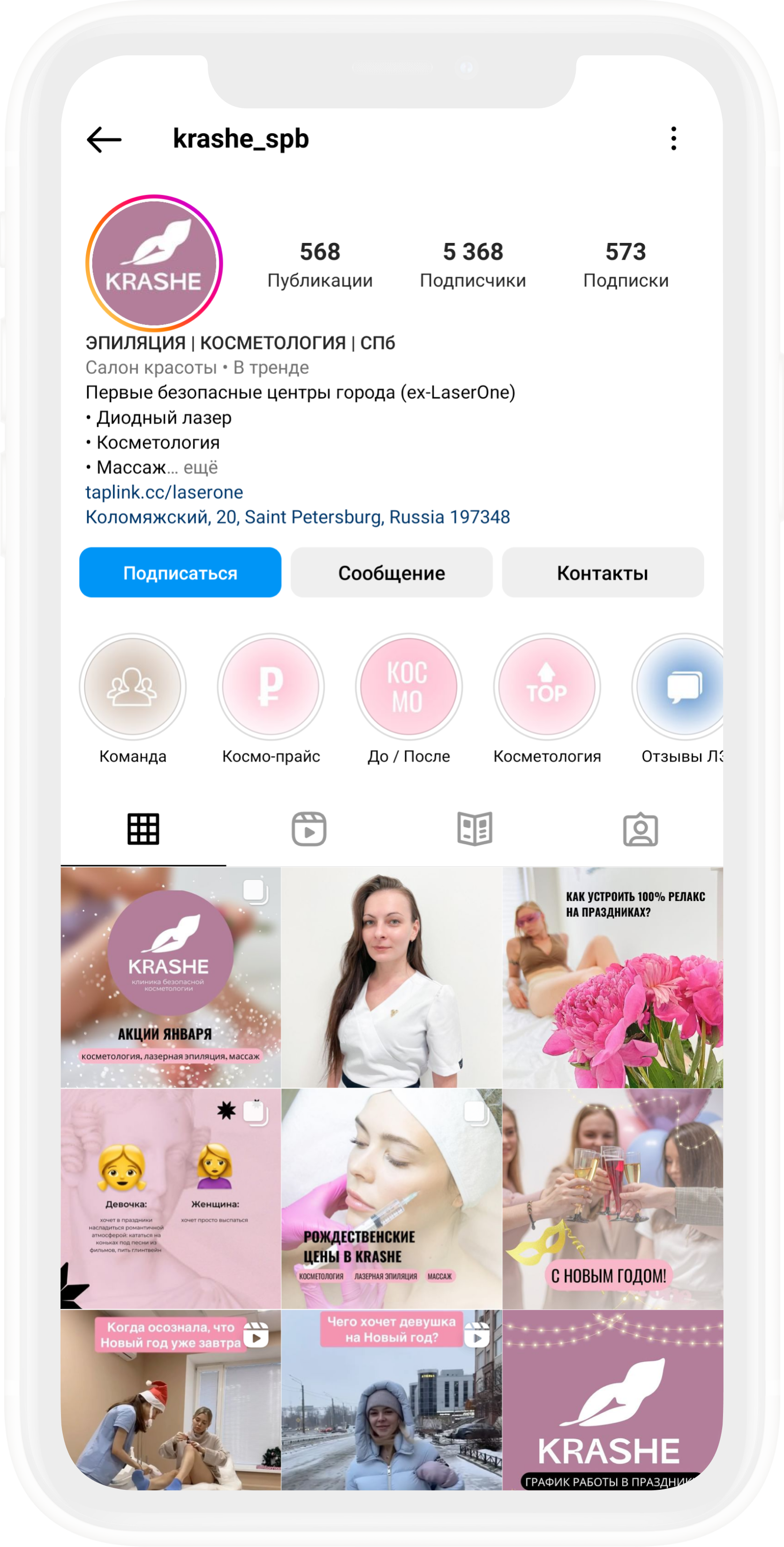
Task: Switch to the guides tab
Action: 474,830
